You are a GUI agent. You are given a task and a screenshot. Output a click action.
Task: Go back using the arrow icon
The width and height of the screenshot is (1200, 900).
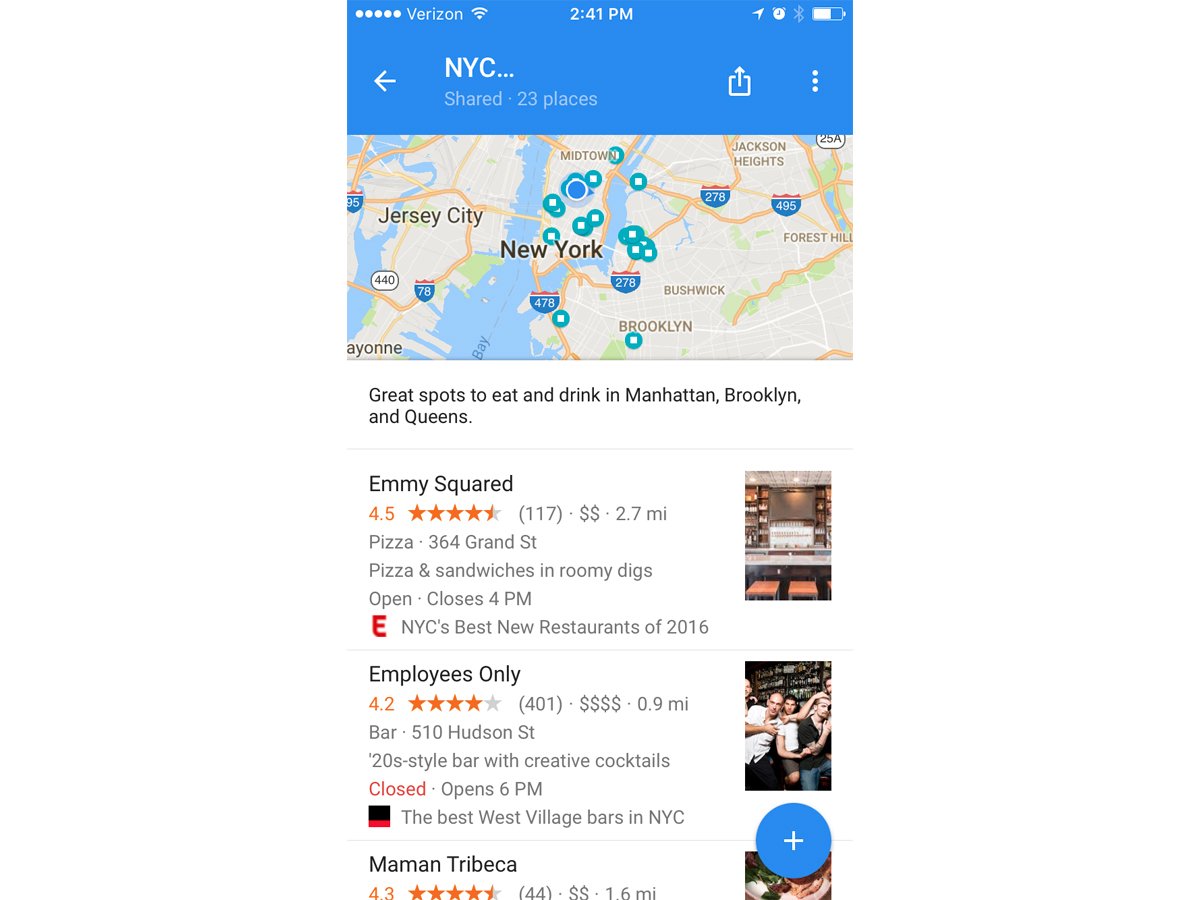385,82
